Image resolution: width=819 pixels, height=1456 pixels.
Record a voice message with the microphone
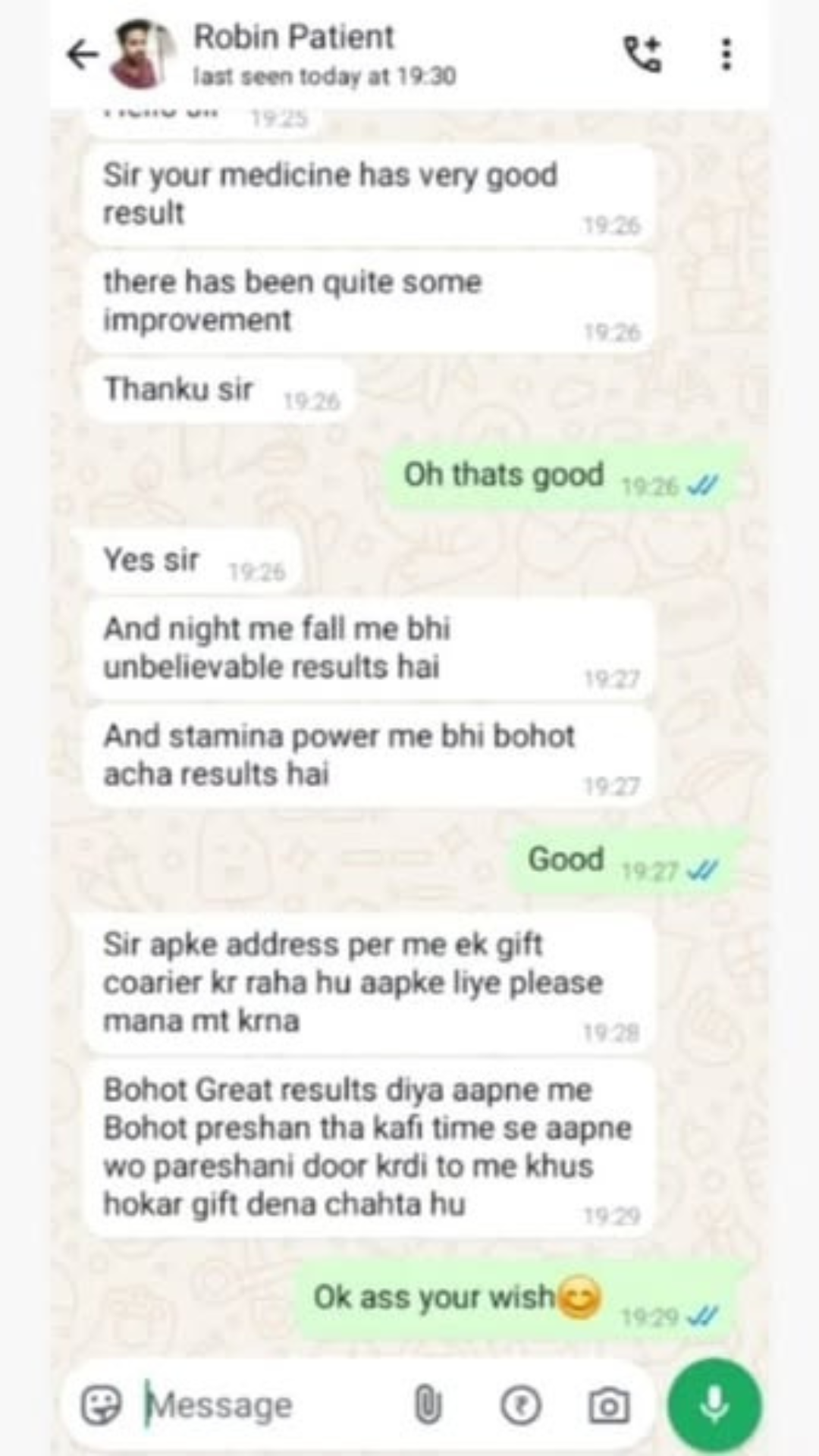(714, 1404)
